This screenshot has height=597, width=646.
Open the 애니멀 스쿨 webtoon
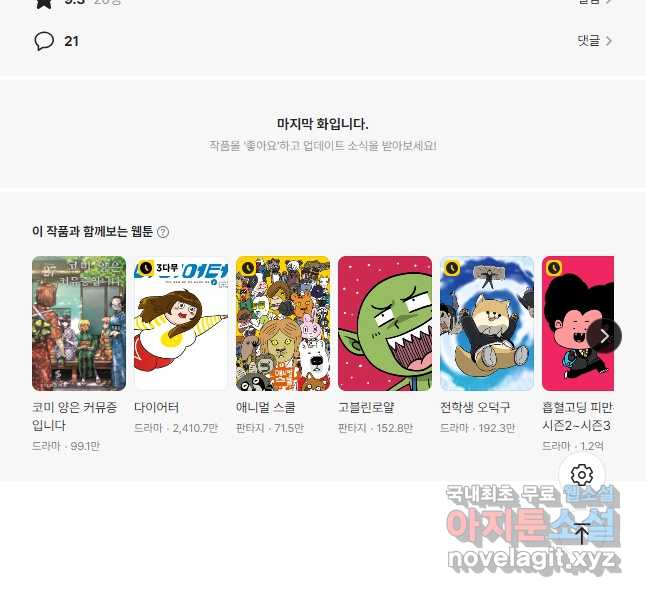[x=283, y=323]
